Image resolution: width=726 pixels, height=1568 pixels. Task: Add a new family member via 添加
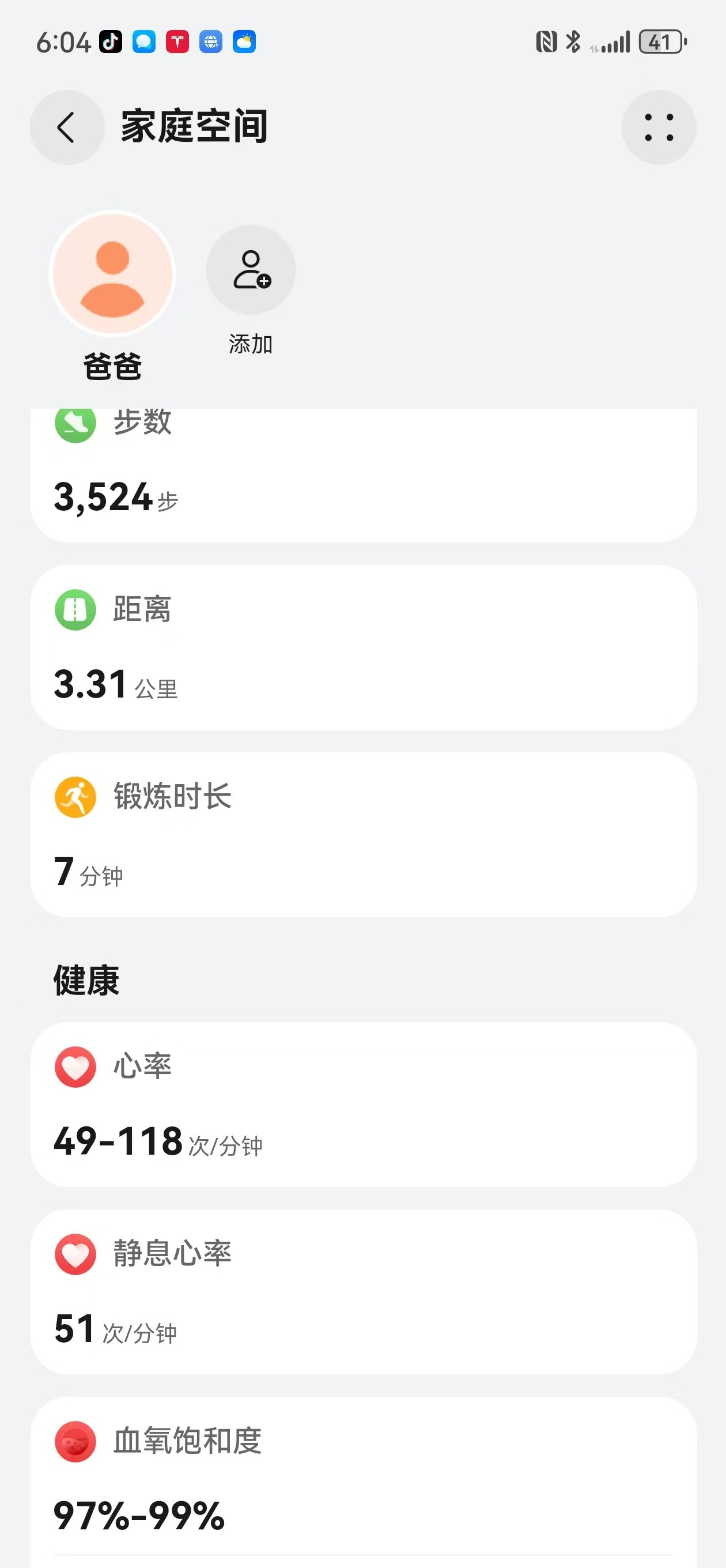click(251, 270)
